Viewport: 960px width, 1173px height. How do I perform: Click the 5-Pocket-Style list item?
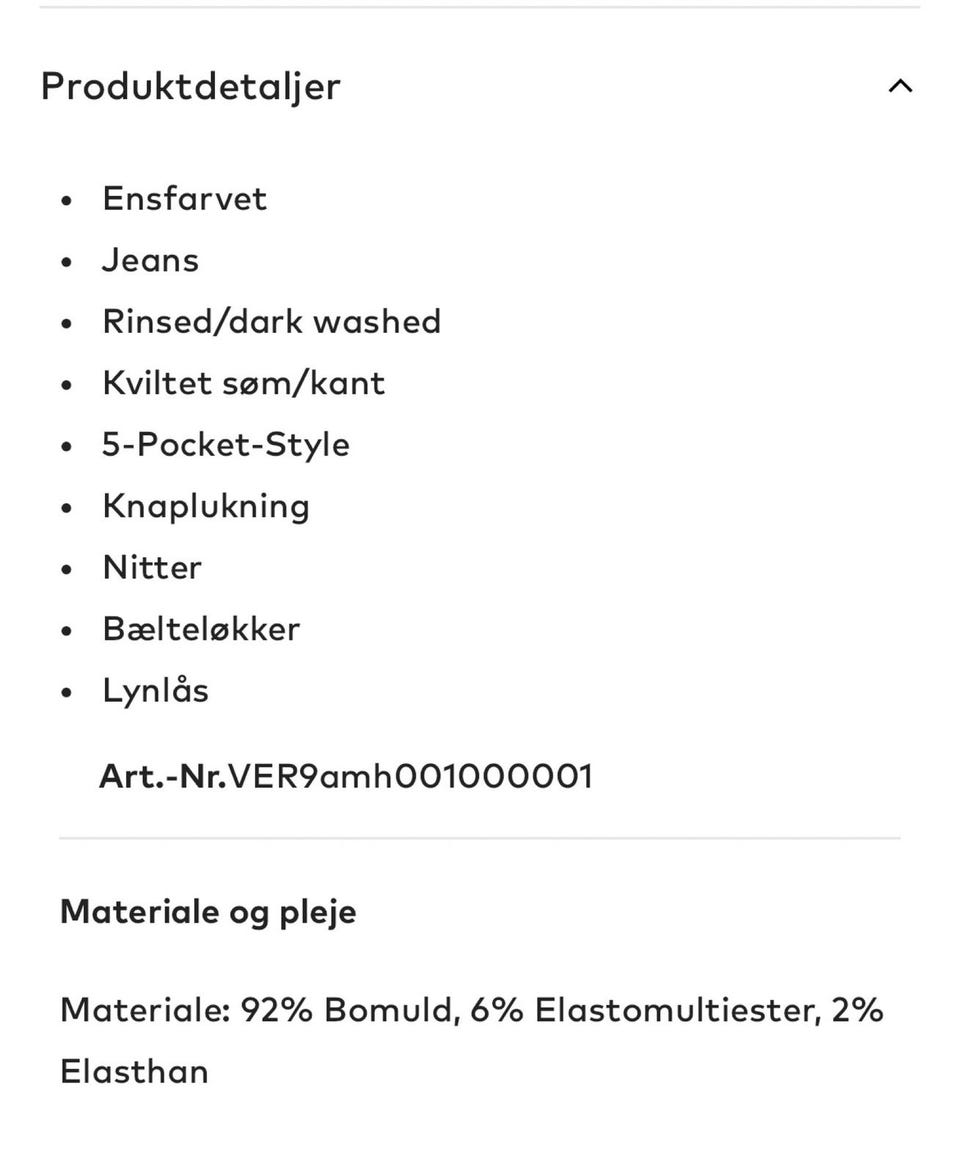tap(226, 444)
